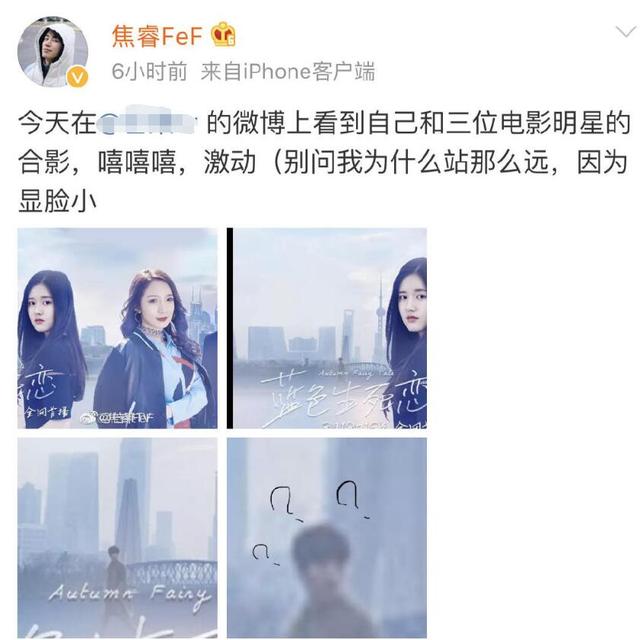Open the Autumn Fairy bridge photo
640x640 pixels.
pyautogui.click(x=117, y=538)
